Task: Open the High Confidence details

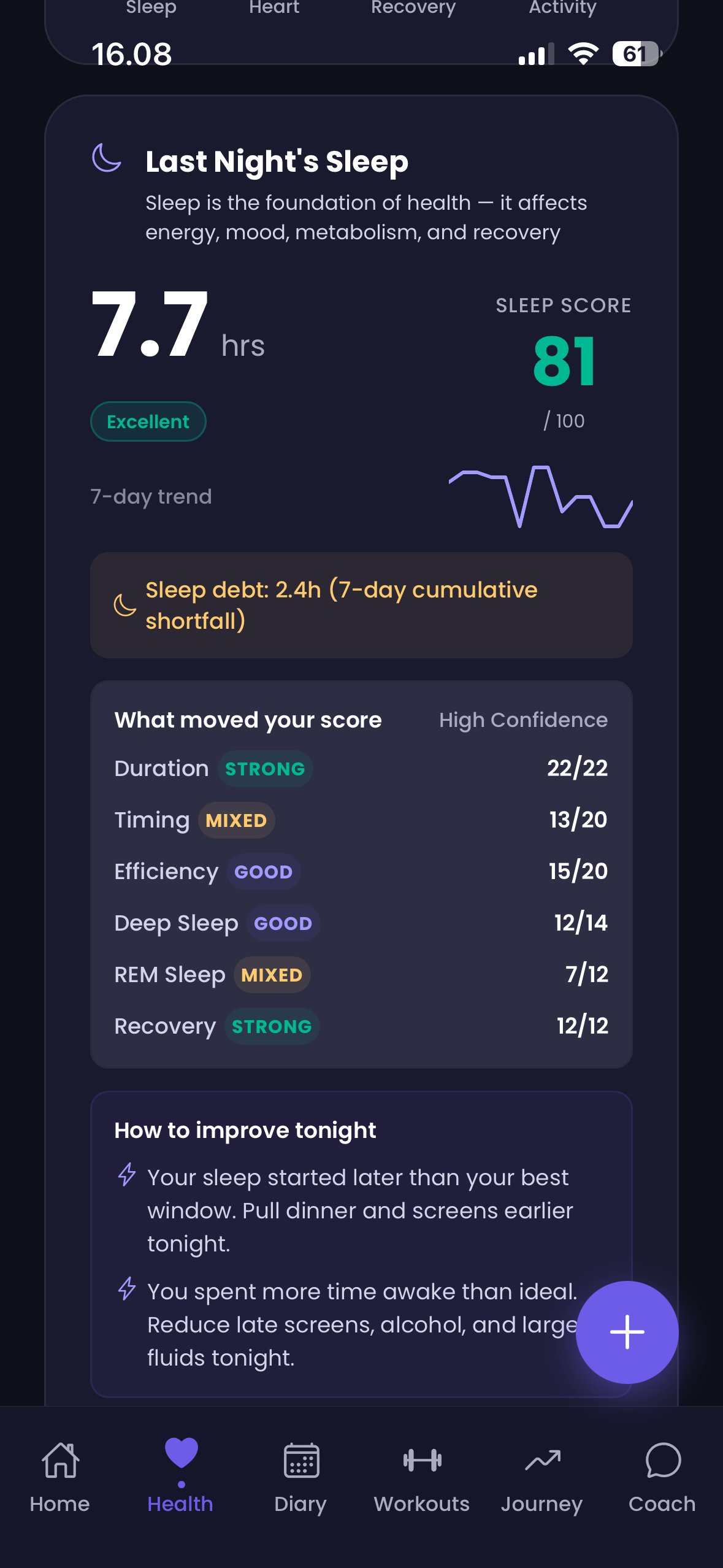Action: coord(522,719)
